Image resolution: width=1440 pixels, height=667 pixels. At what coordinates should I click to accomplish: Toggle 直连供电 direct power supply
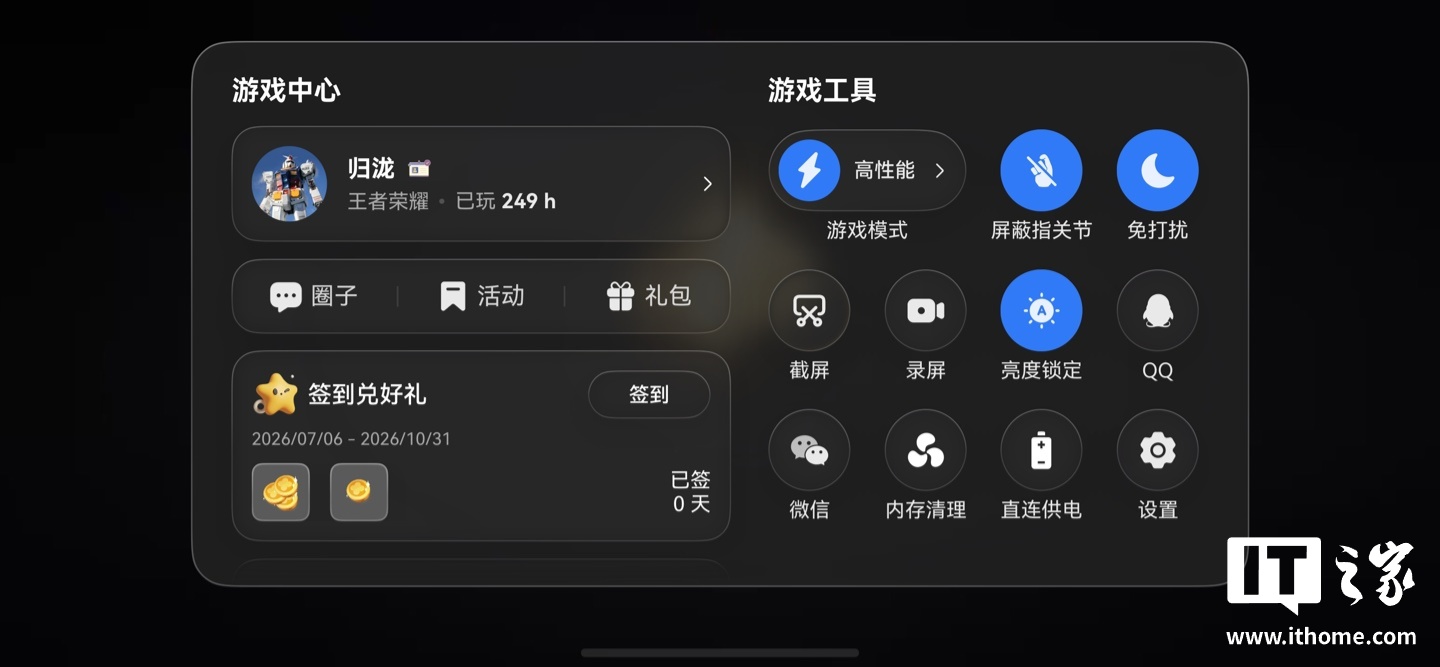(1041, 451)
